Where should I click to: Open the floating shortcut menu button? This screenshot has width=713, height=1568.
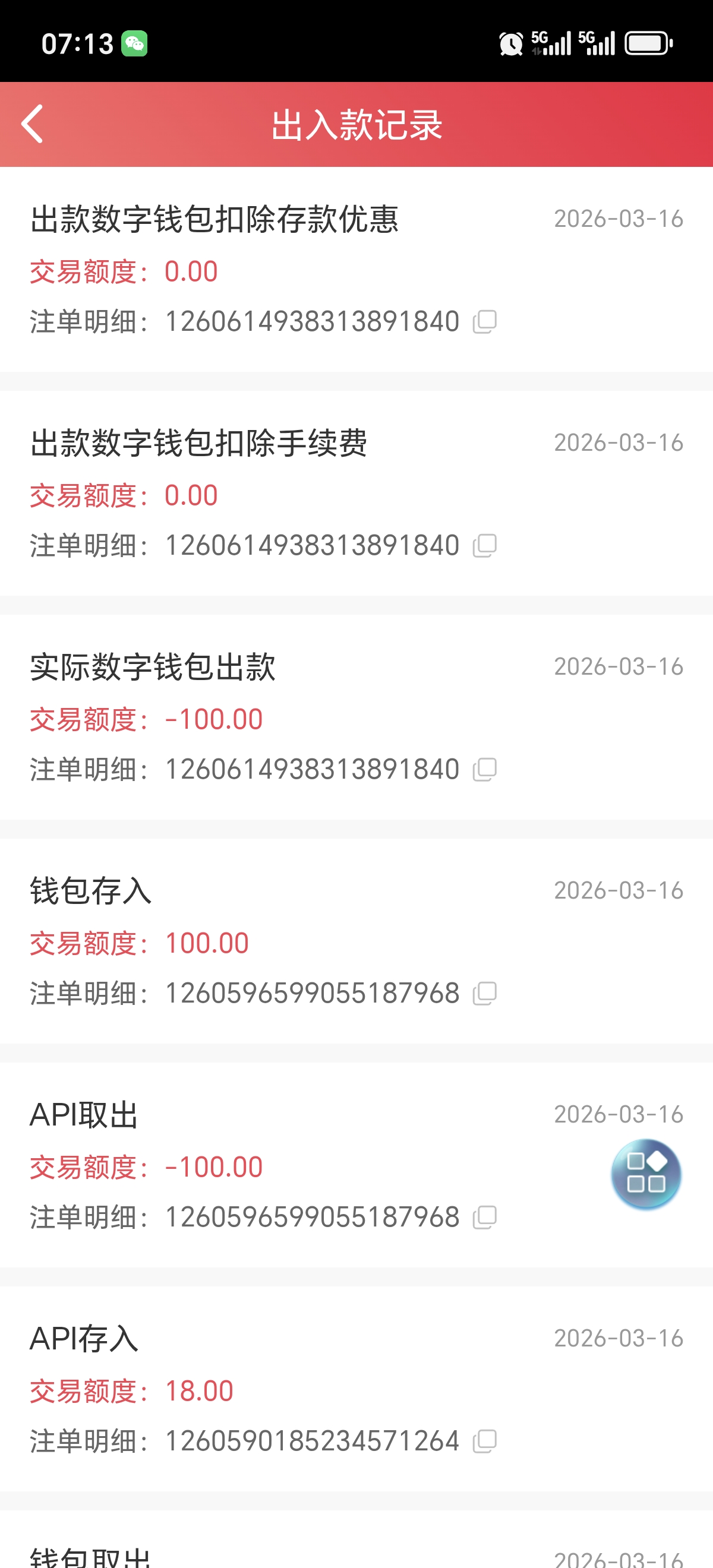click(645, 1174)
